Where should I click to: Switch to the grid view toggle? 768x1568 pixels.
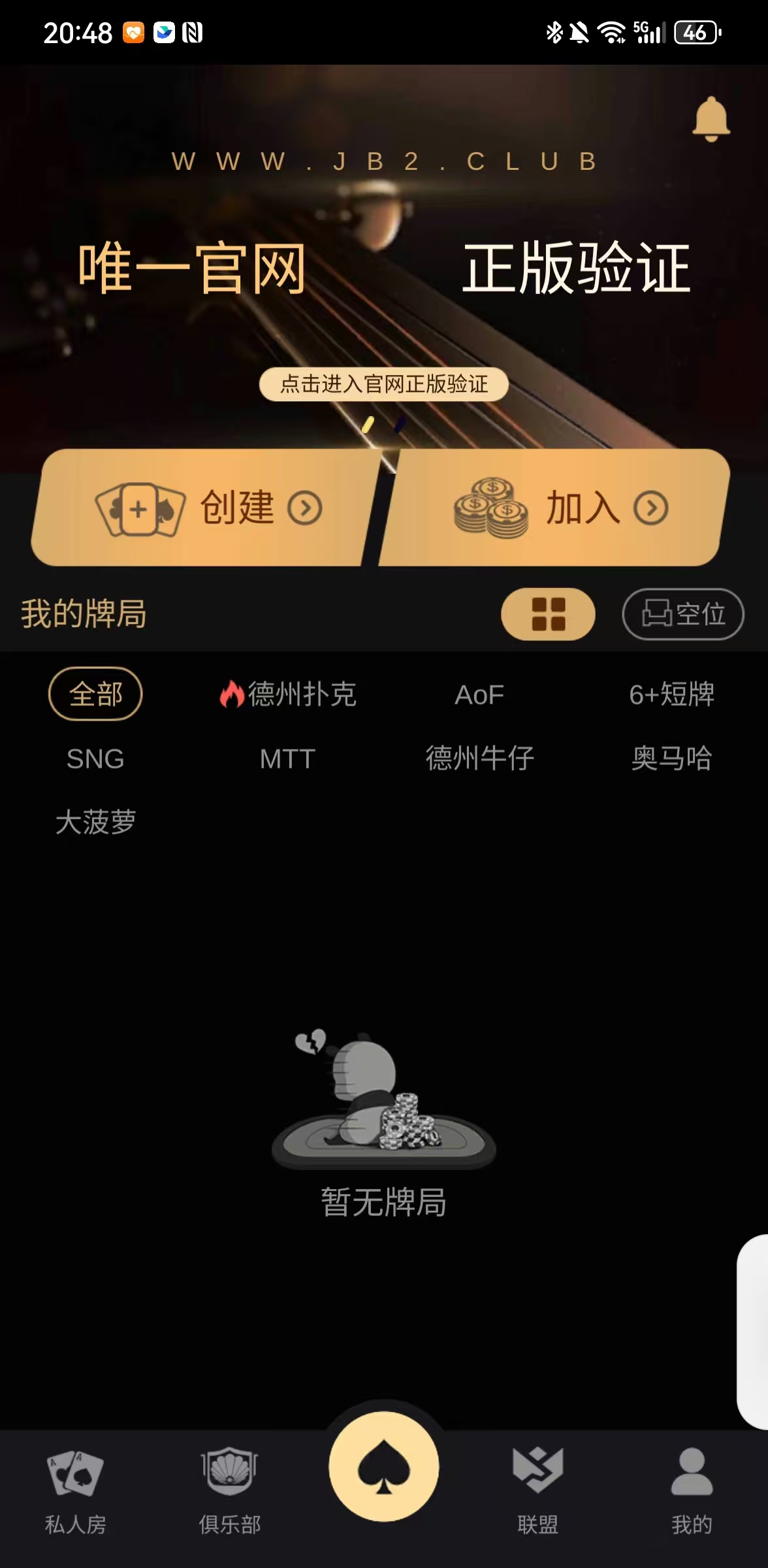[x=548, y=614]
